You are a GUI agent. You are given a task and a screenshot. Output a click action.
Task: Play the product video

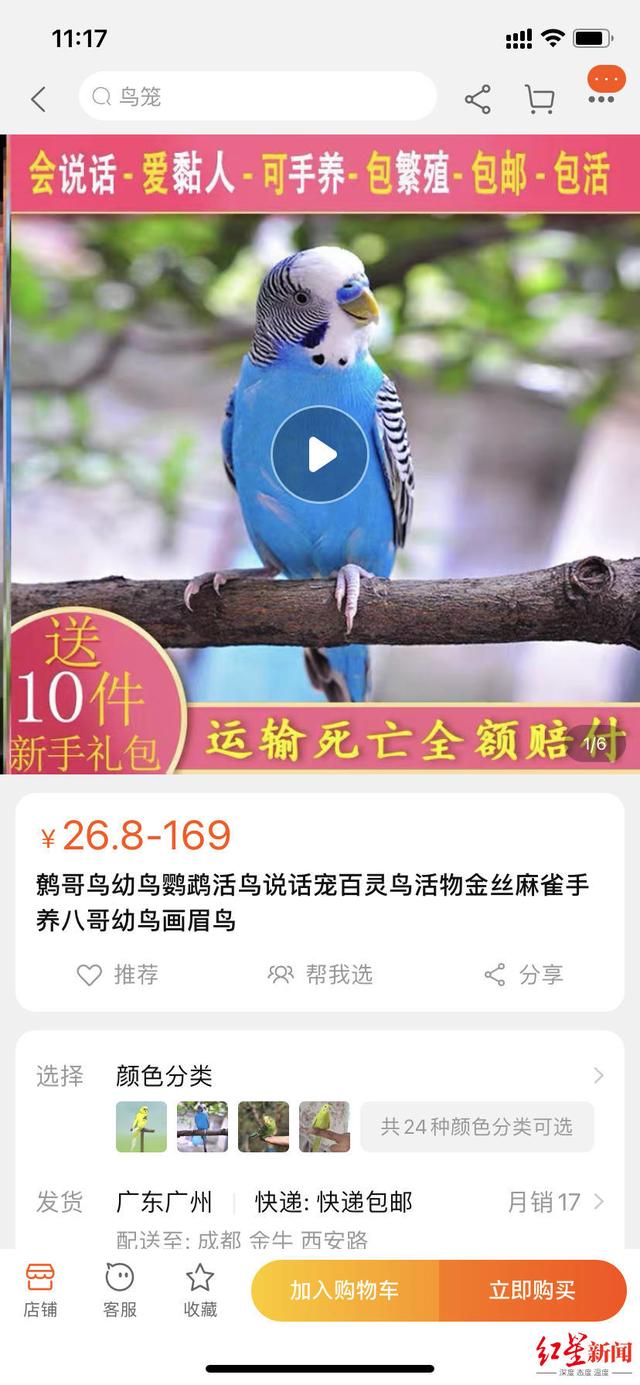(x=320, y=455)
